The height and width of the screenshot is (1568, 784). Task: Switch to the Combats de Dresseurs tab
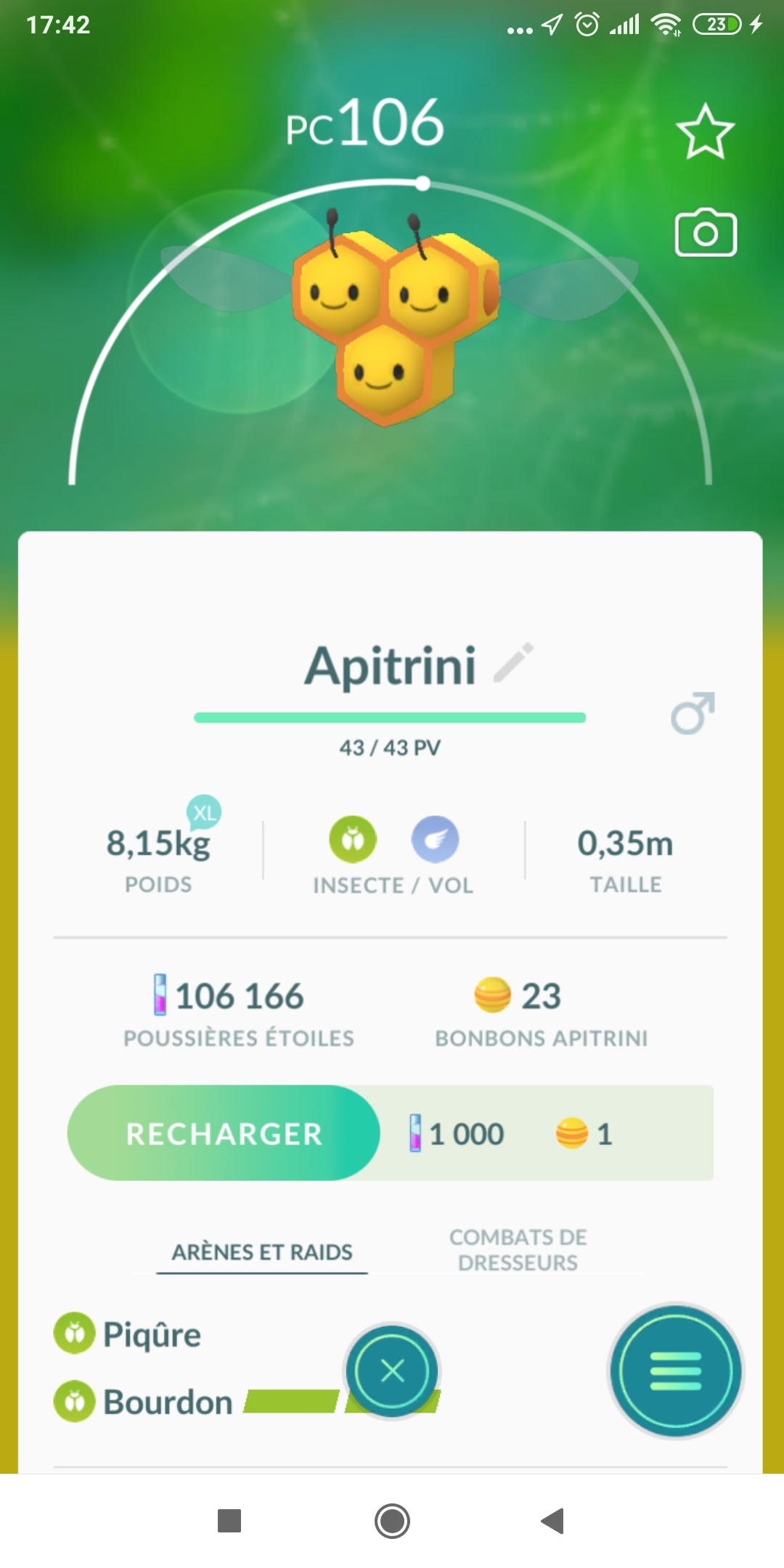518,1249
